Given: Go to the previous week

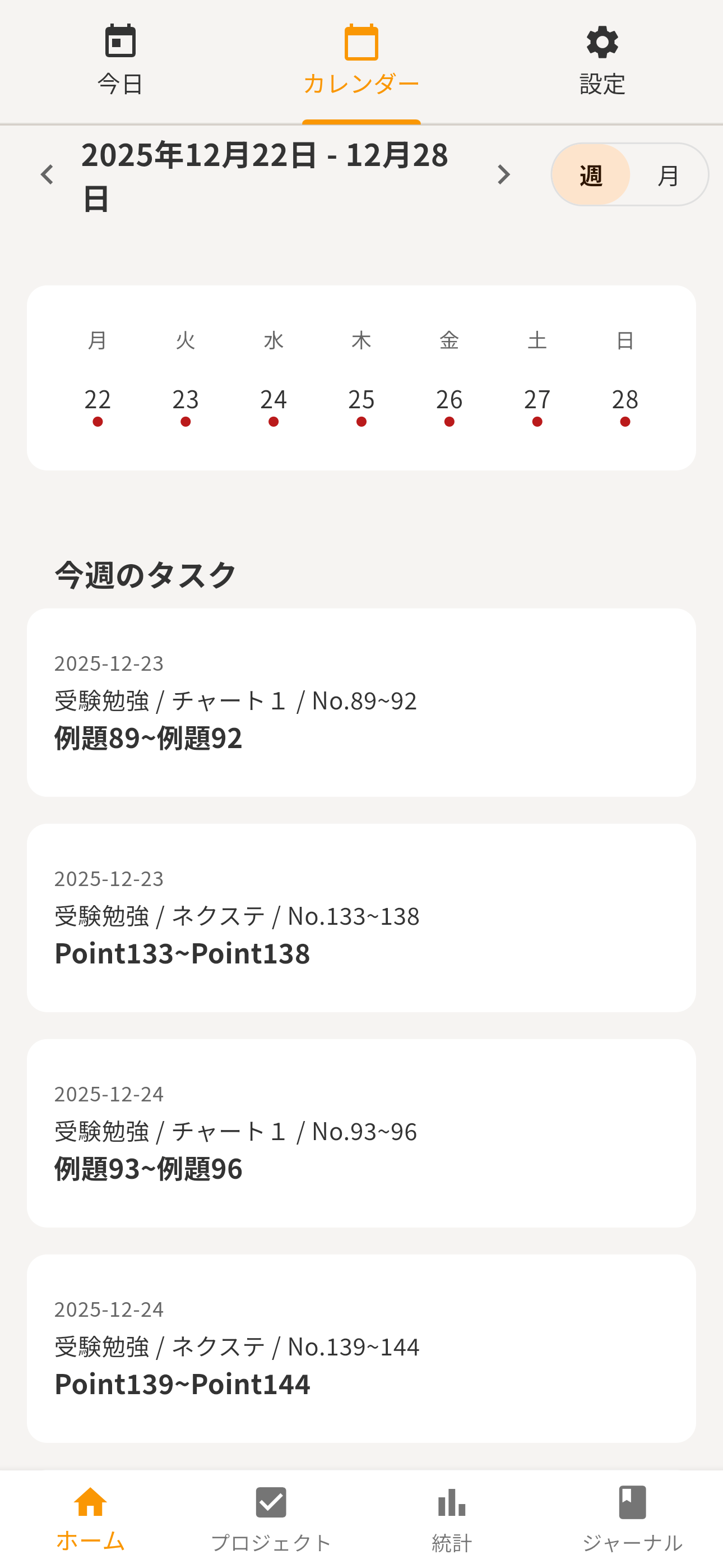Looking at the screenshot, I should [48, 175].
